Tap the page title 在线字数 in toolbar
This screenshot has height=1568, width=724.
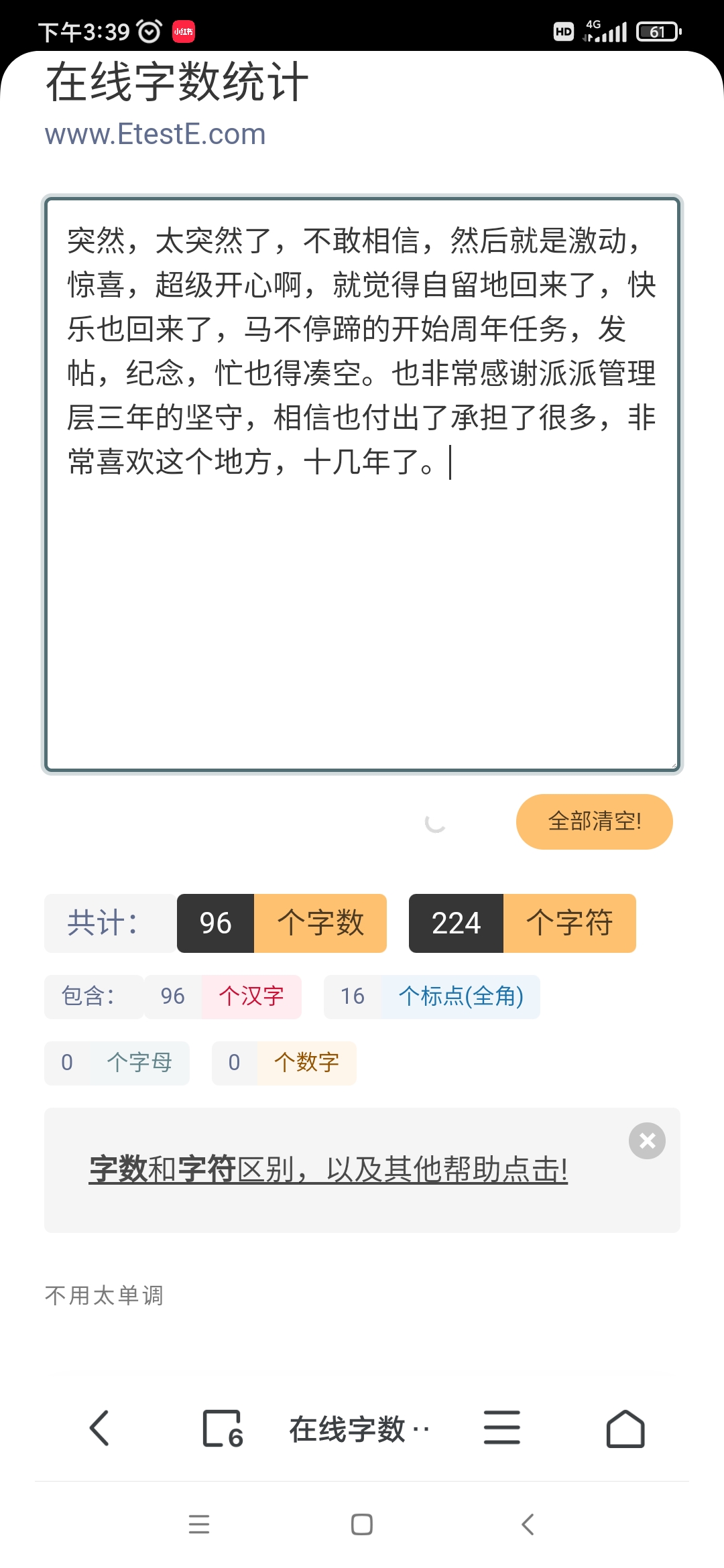tap(360, 1429)
